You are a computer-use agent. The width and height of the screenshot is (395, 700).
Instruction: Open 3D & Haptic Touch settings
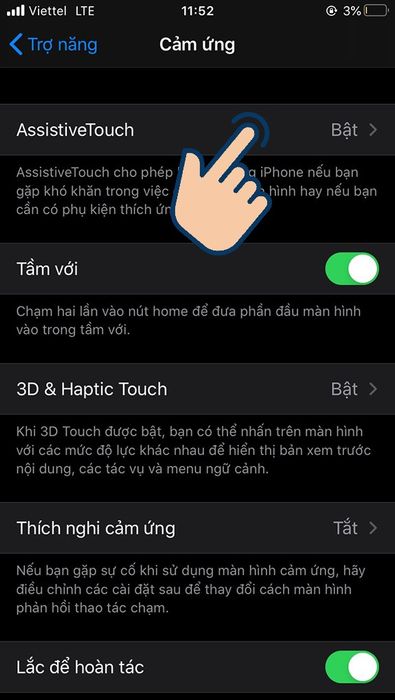pyautogui.click(x=197, y=389)
